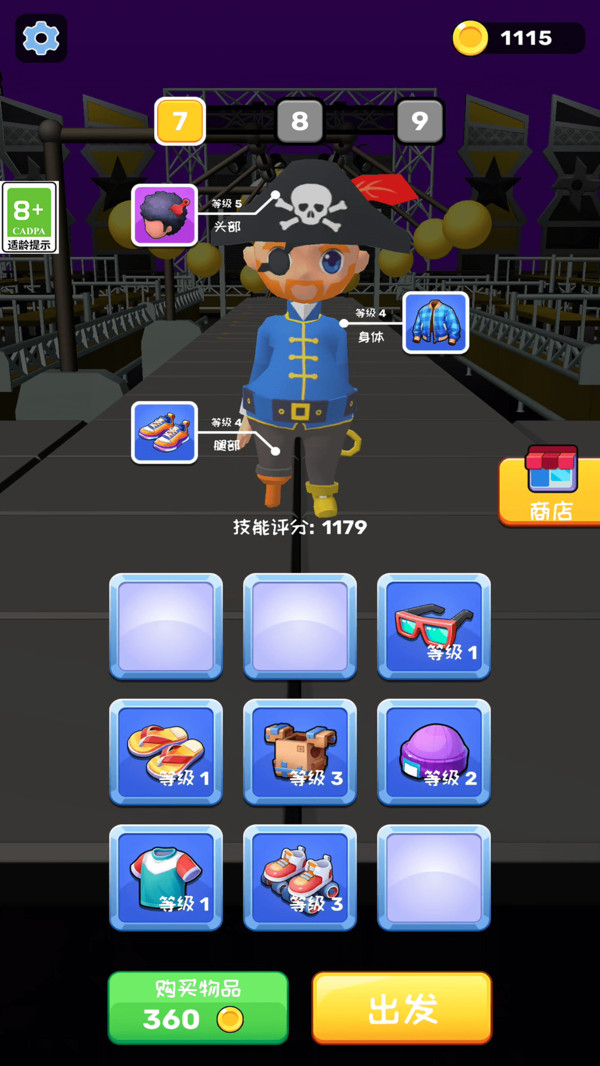Select the roller skates item 等级 3
Viewport: 600px width, 1066px height.
(x=300, y=877)
